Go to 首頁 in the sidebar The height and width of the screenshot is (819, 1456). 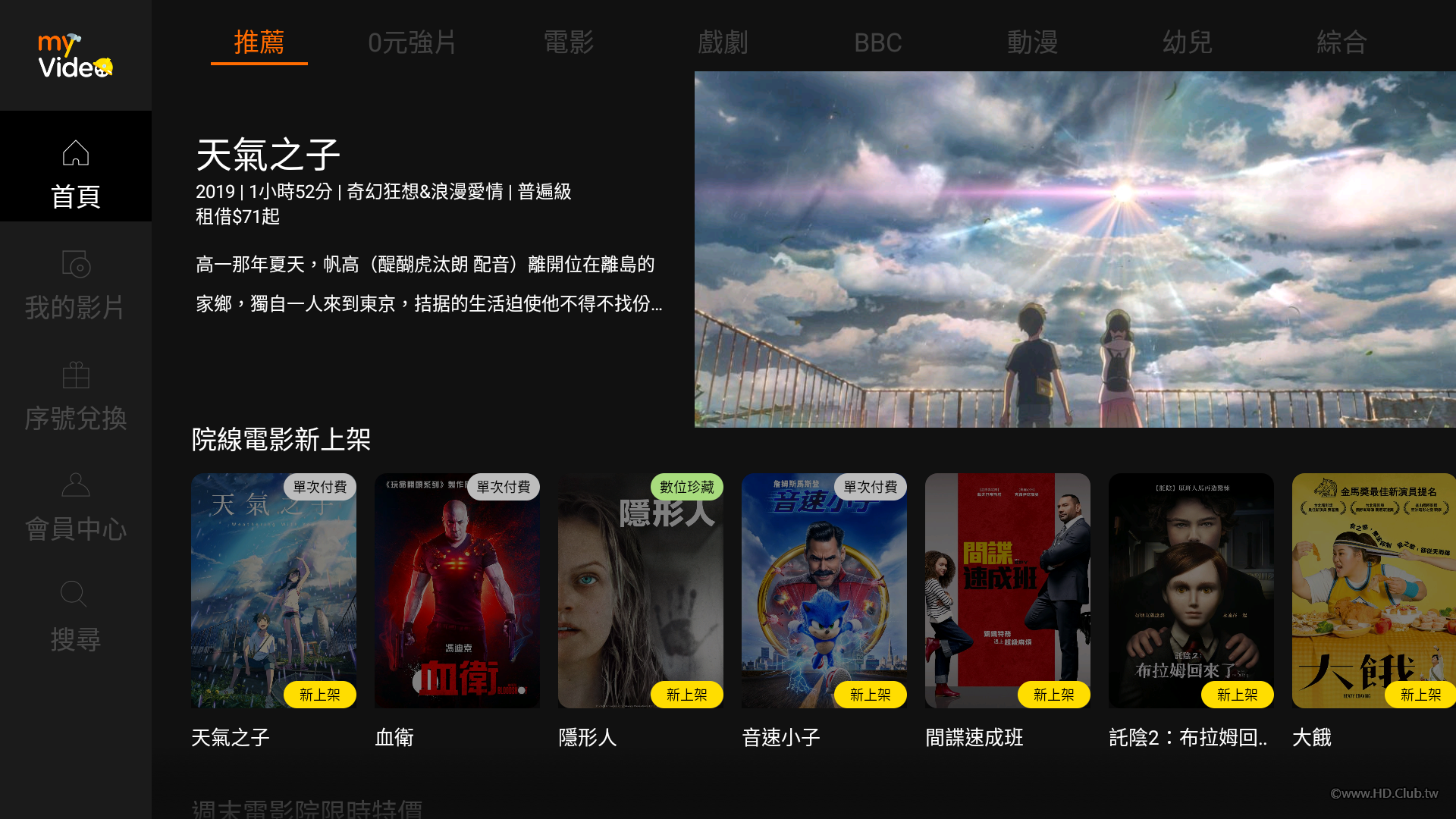coord(76,174)
